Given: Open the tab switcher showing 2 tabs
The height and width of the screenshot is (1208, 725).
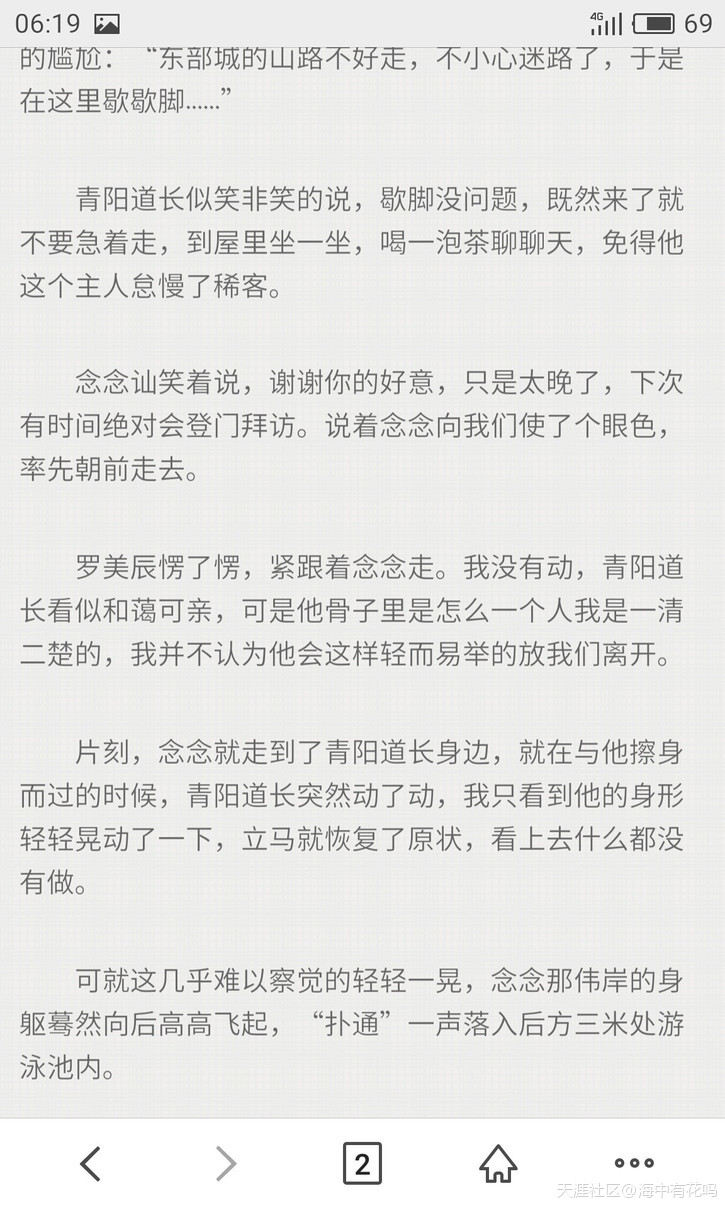Looking at the screenshot, I should (x=362, y=1163).
